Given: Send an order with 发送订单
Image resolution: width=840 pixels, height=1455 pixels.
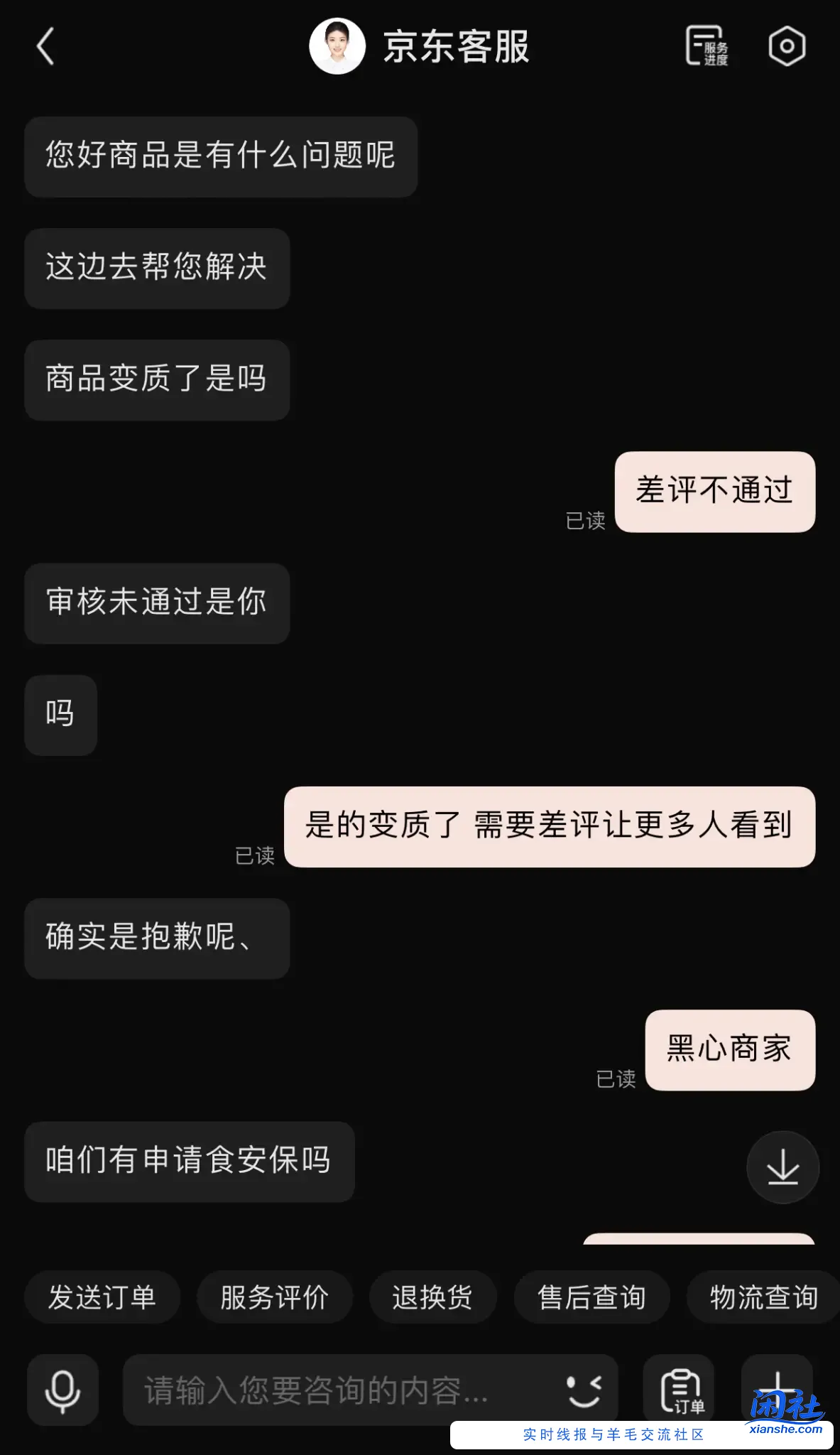Looking at the screenshot, I should click(102, 1297).
